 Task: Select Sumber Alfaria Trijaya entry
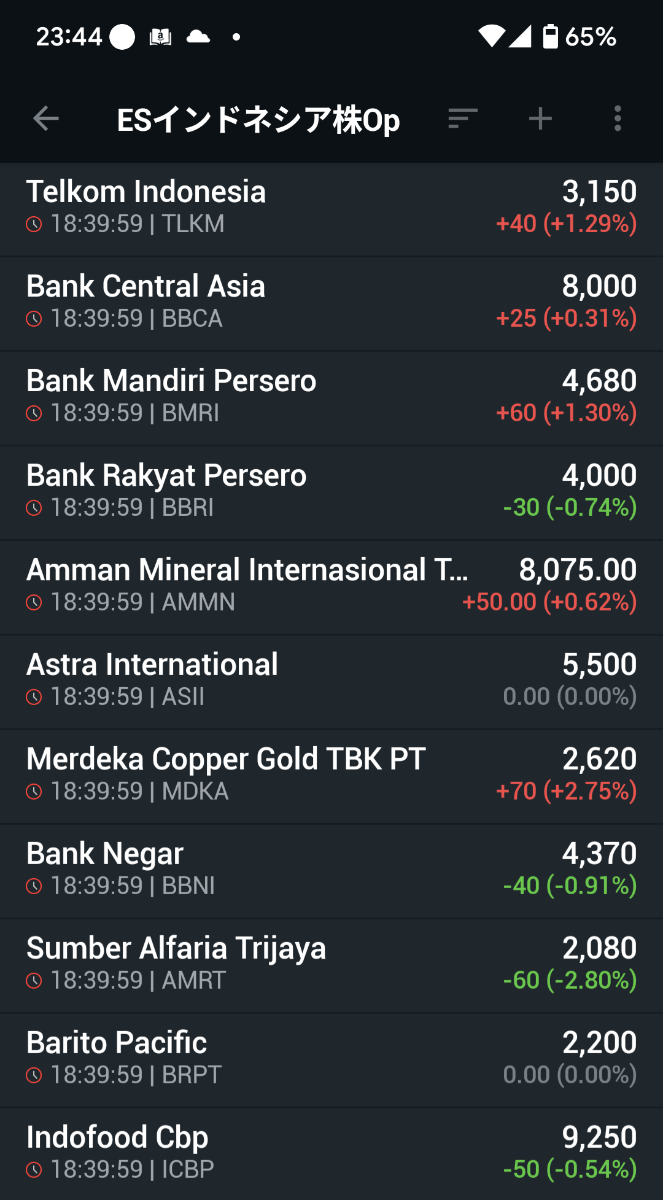[x=331, y=963]
